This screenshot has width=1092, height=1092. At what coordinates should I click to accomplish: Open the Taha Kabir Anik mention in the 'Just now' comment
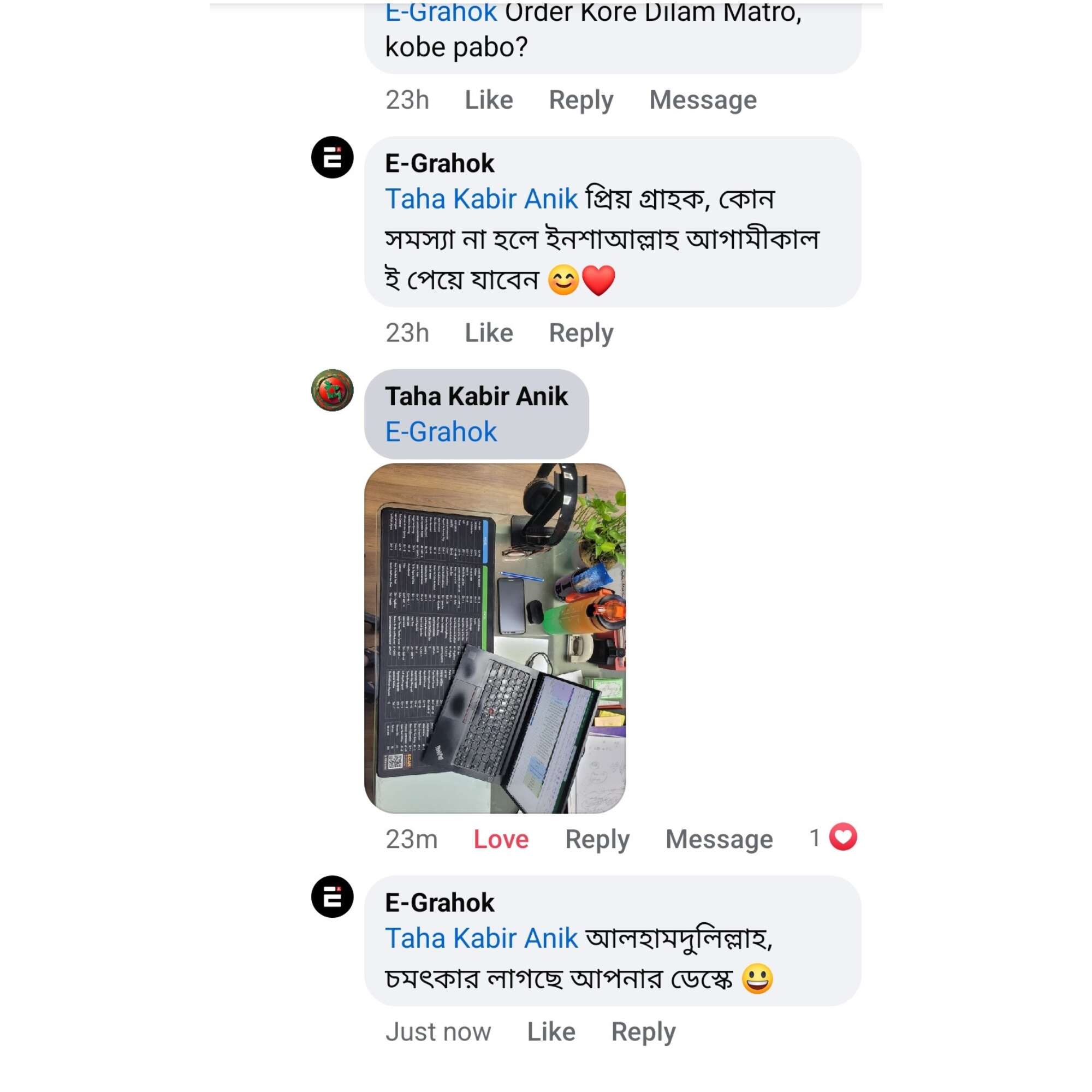(x=481, y=938)
